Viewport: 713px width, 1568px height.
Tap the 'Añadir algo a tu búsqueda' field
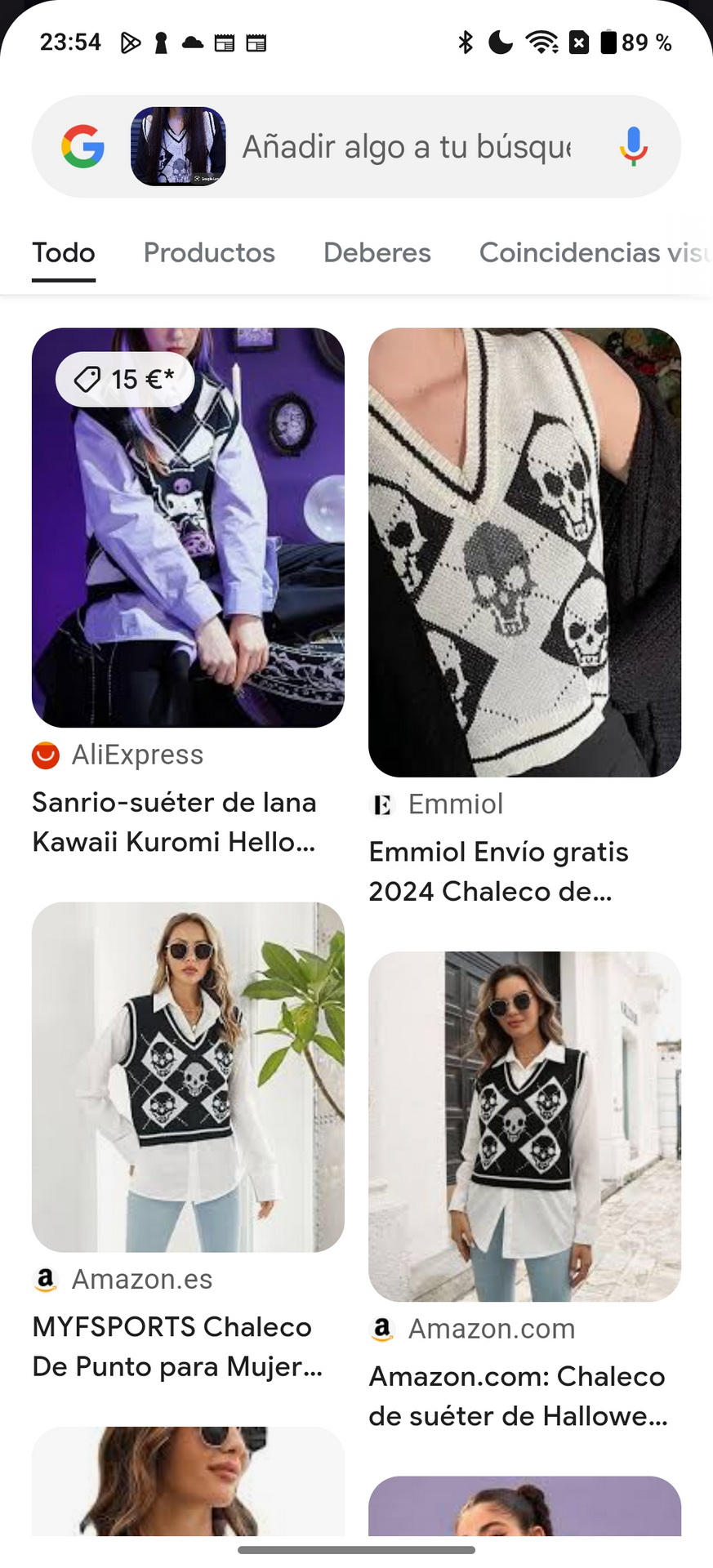(407, 147)
